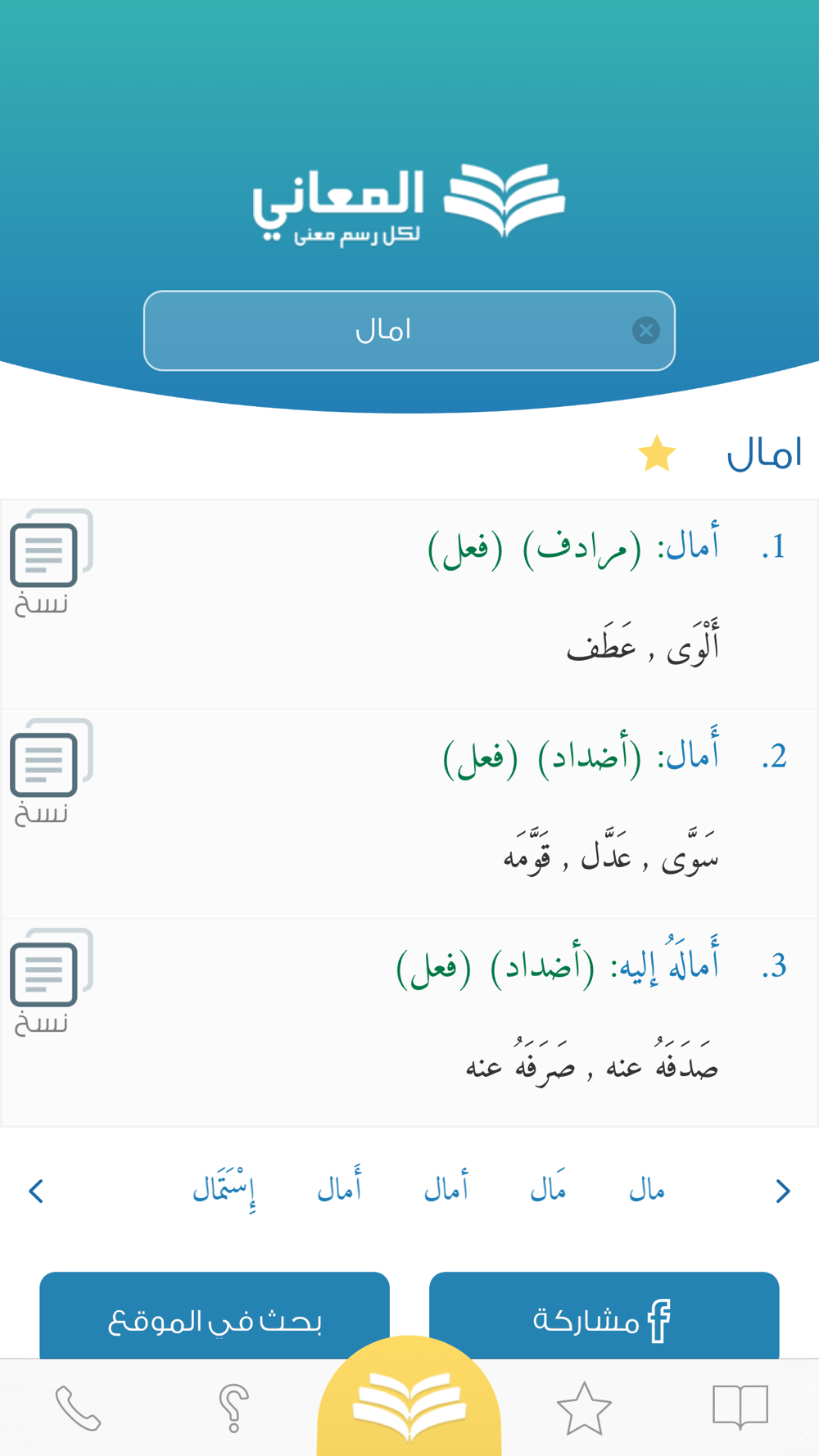Copy the first entry (مرادف)
819x1456 pixels.
51,563
